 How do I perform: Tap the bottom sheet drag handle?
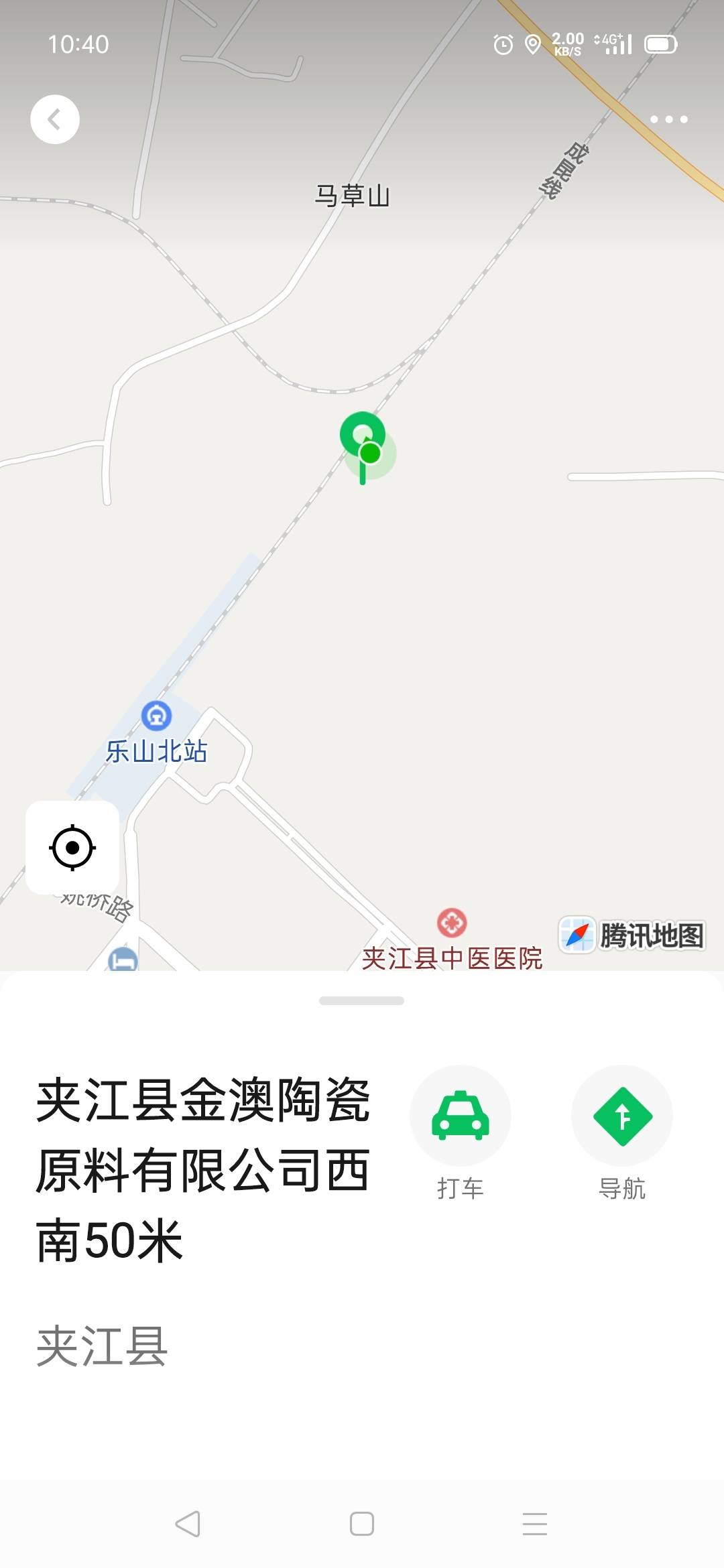362,1000
